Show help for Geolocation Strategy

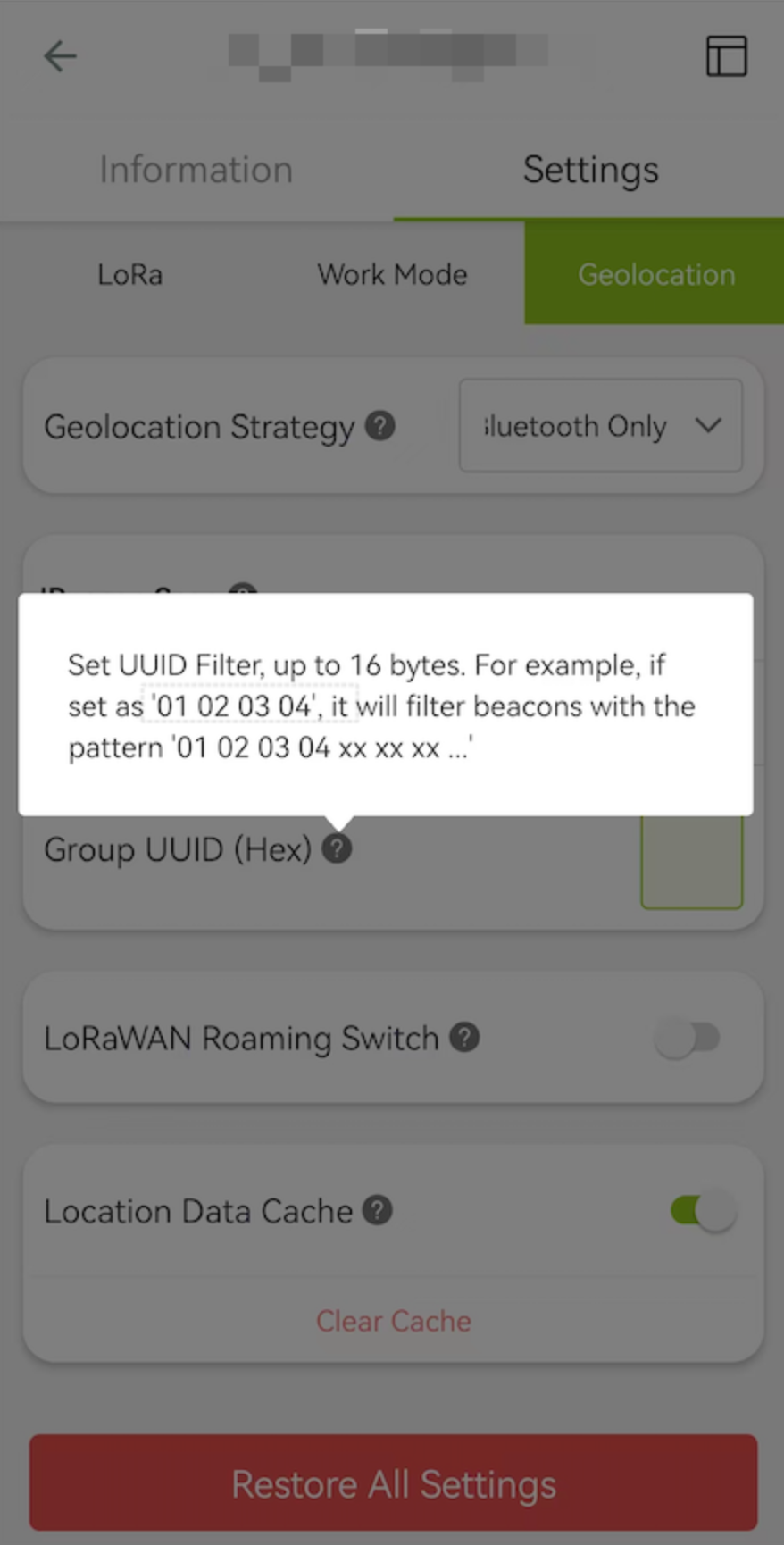(380, 426)
